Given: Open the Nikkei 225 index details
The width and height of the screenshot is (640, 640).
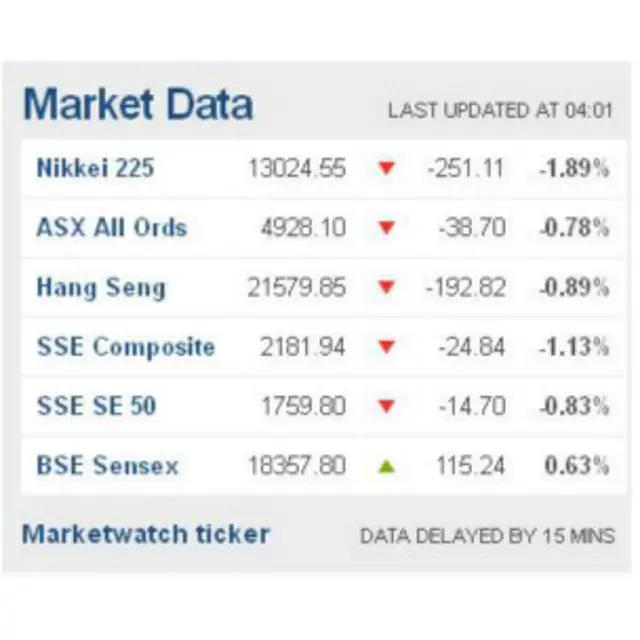Looking at the screenshot, I should [96, 168].
